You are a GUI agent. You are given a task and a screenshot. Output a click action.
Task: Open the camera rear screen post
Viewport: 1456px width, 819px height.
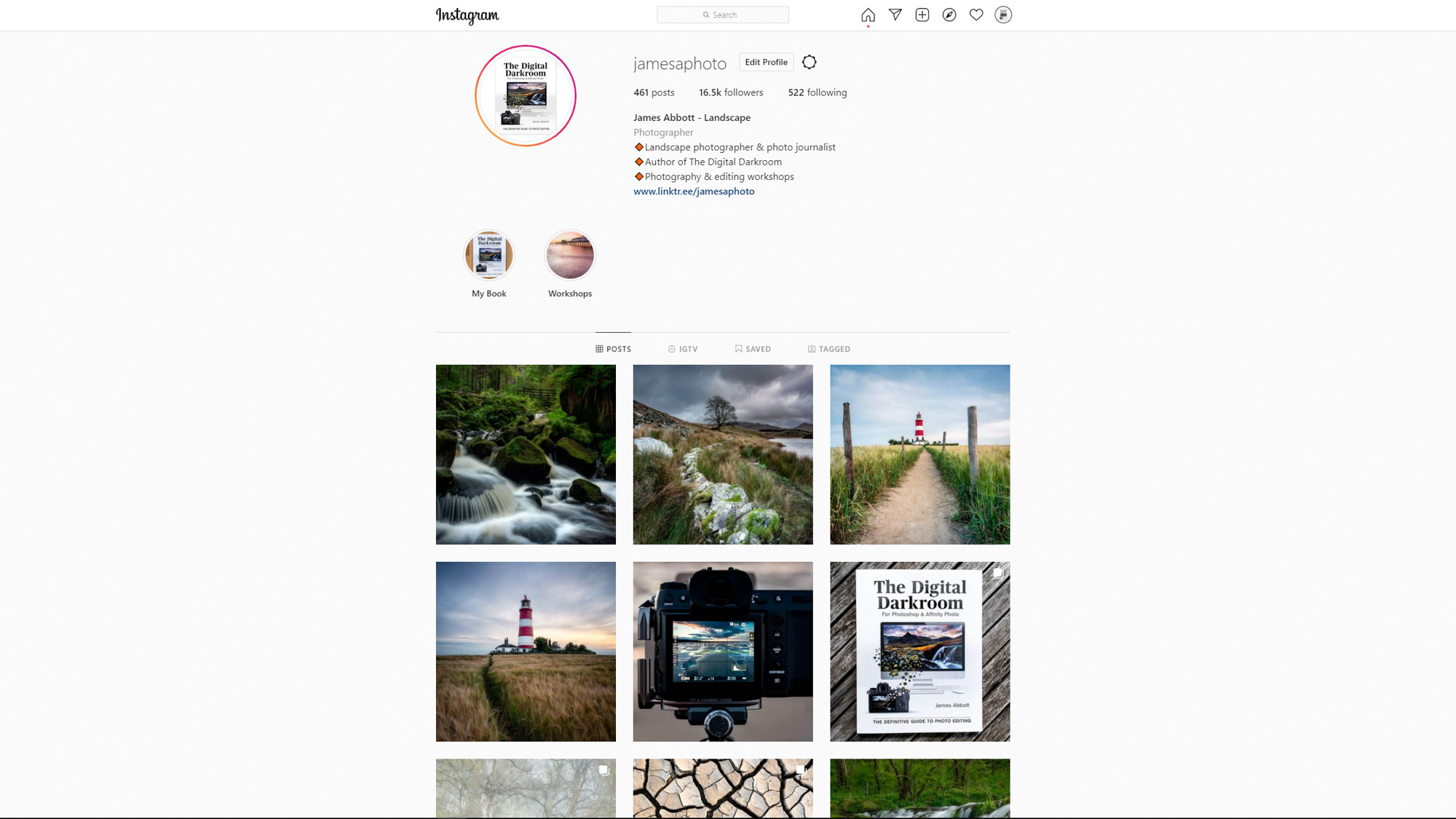click(x=723, y=652)
